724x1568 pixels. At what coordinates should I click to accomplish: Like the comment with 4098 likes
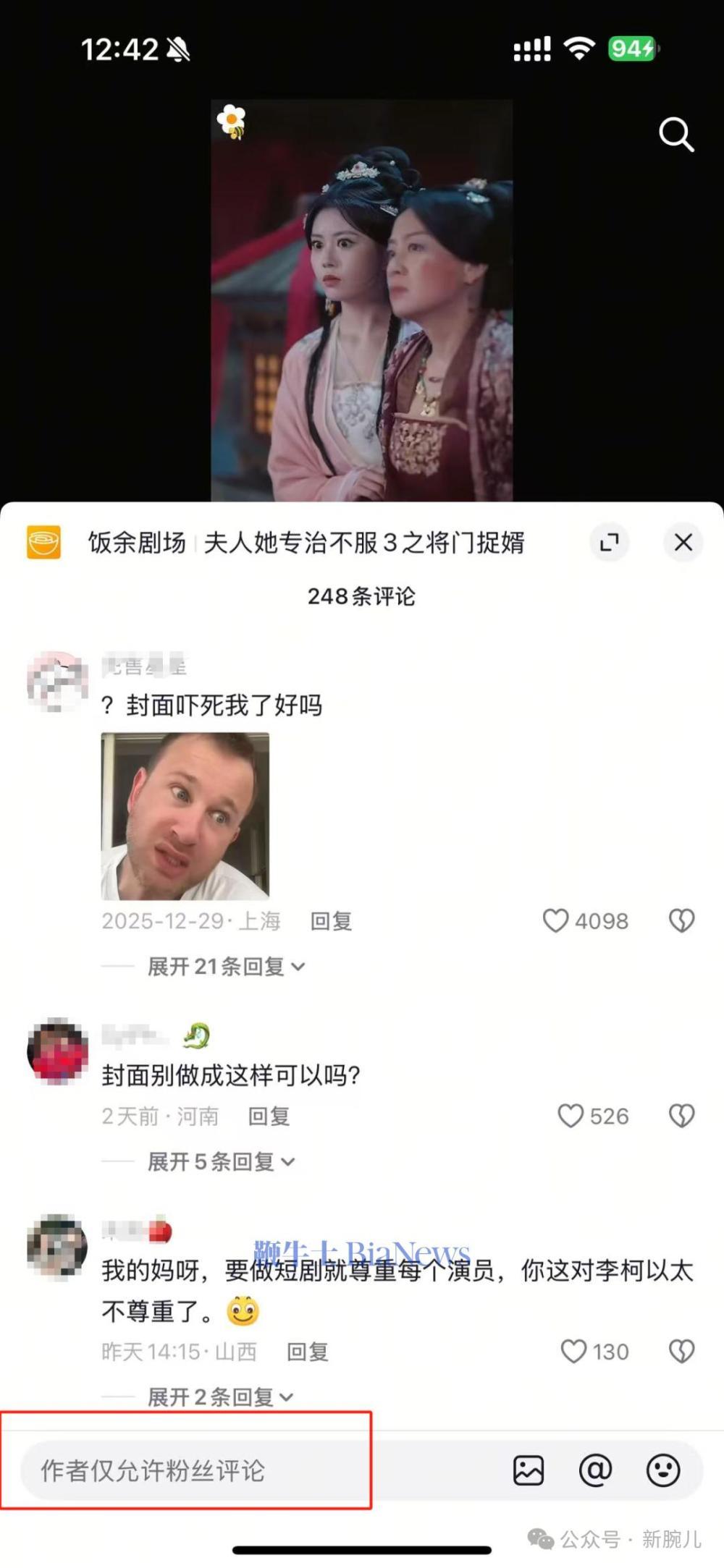[557, 920]
